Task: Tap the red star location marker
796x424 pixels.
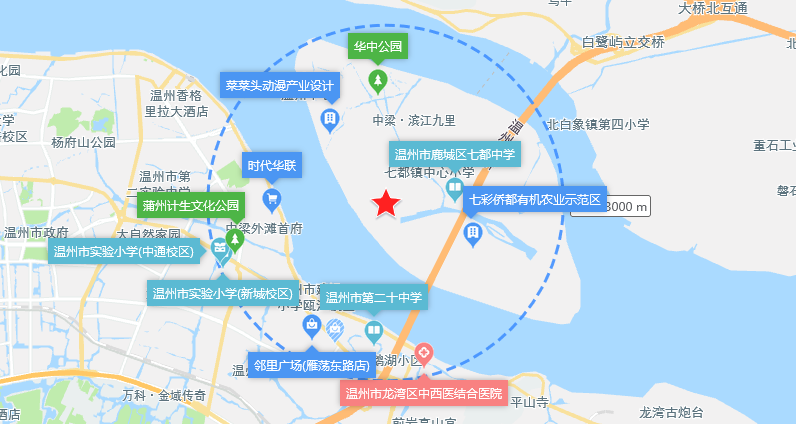Action: [x=386, y=204]
